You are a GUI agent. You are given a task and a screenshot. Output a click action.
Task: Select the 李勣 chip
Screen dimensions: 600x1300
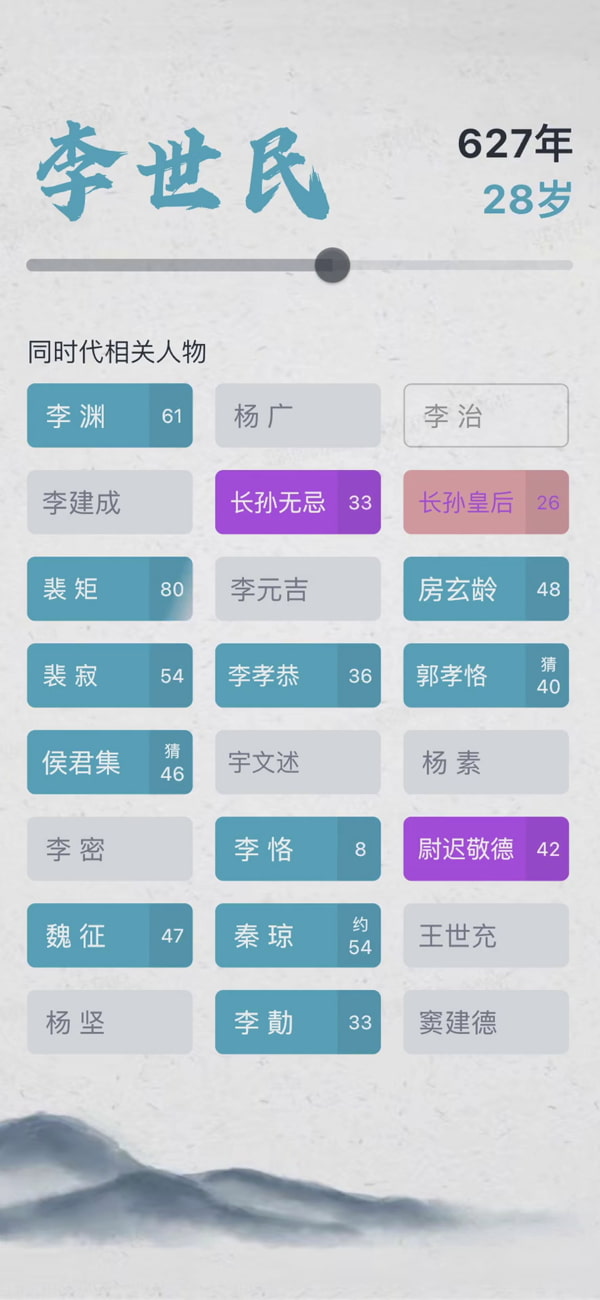pos(298,1022)
